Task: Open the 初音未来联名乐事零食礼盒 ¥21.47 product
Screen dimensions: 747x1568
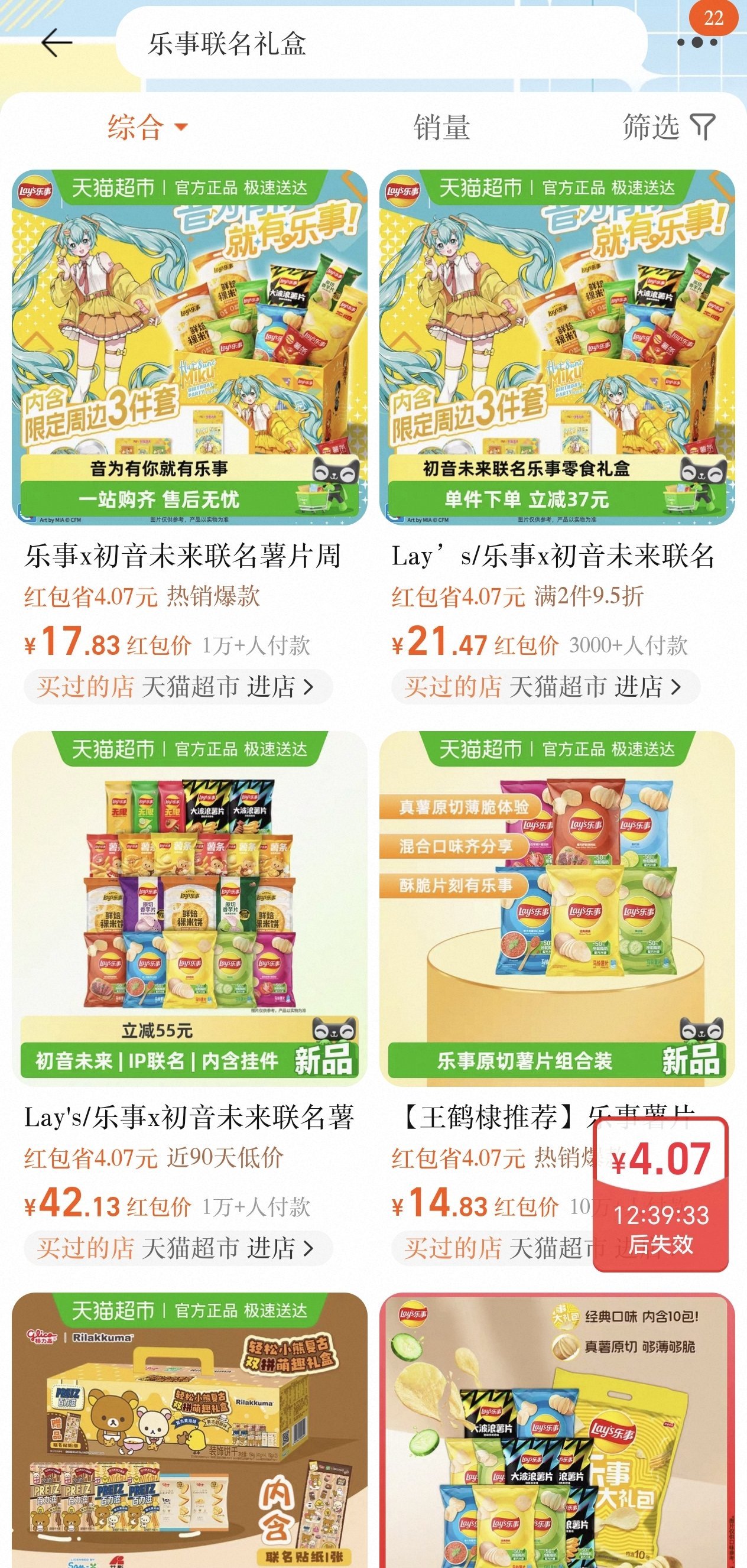Action: (557, 347)
